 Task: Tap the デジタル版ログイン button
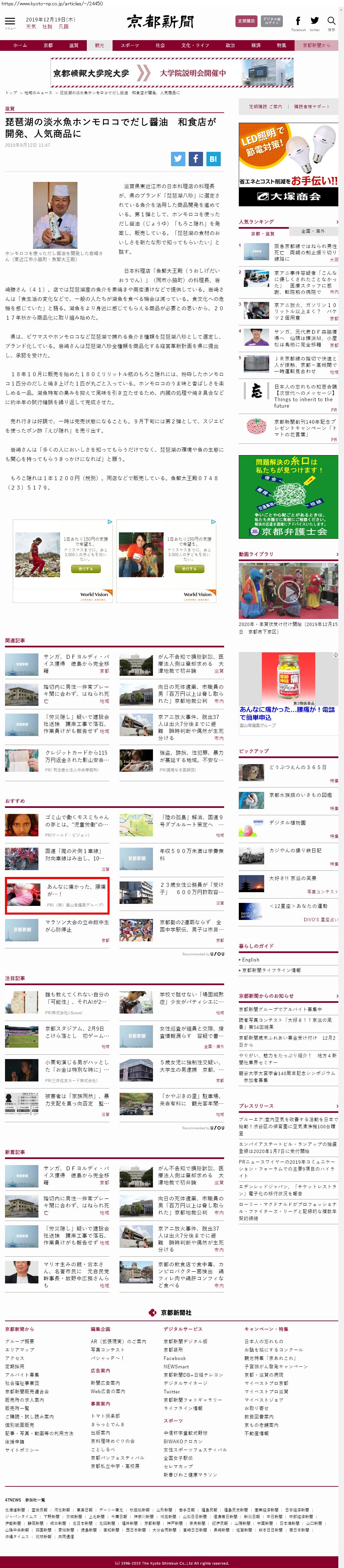(x=271, y=21)
